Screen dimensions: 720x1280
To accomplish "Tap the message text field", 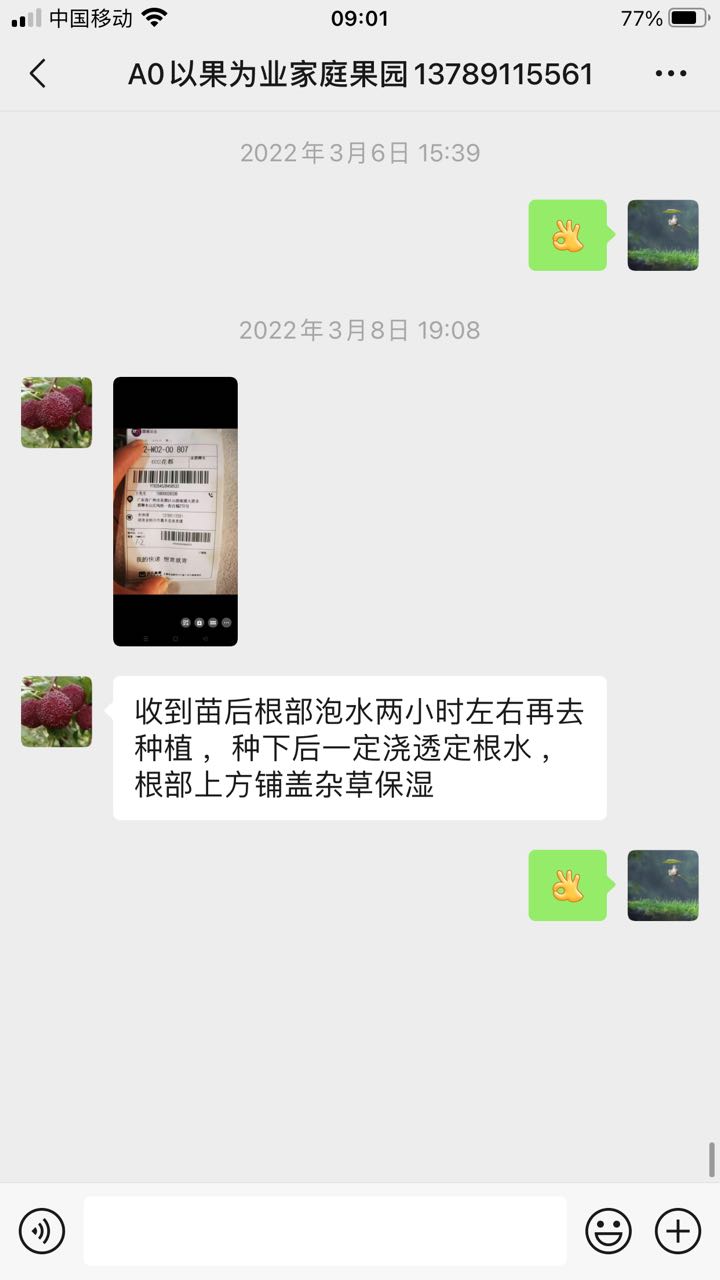I will click(x=325, y=1231).
